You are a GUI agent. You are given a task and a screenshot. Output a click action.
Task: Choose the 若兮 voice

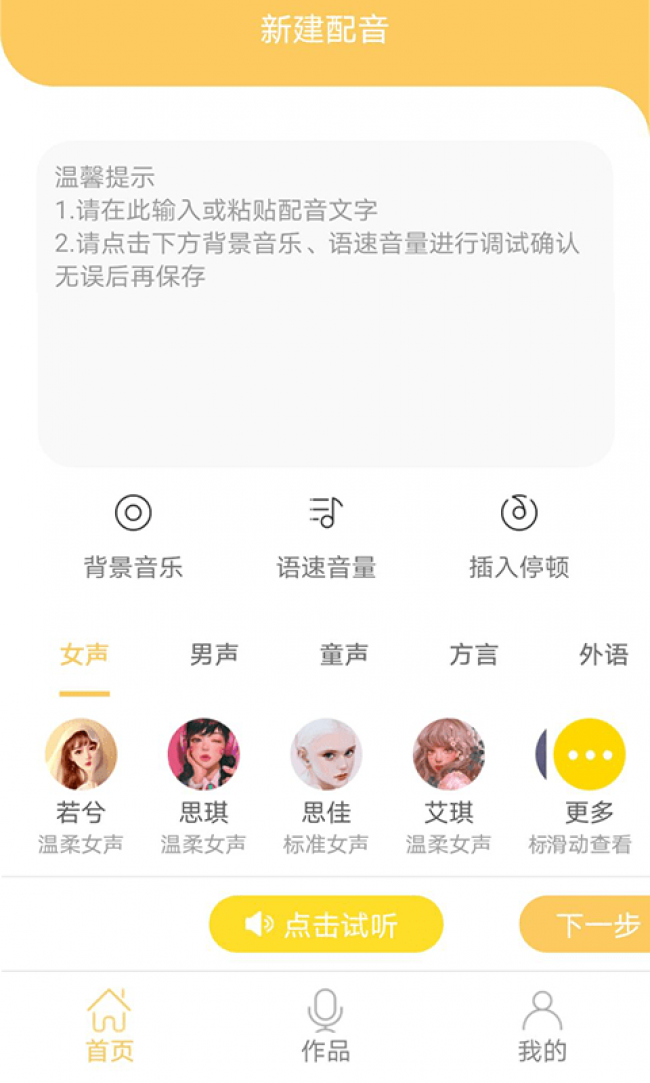81,755
